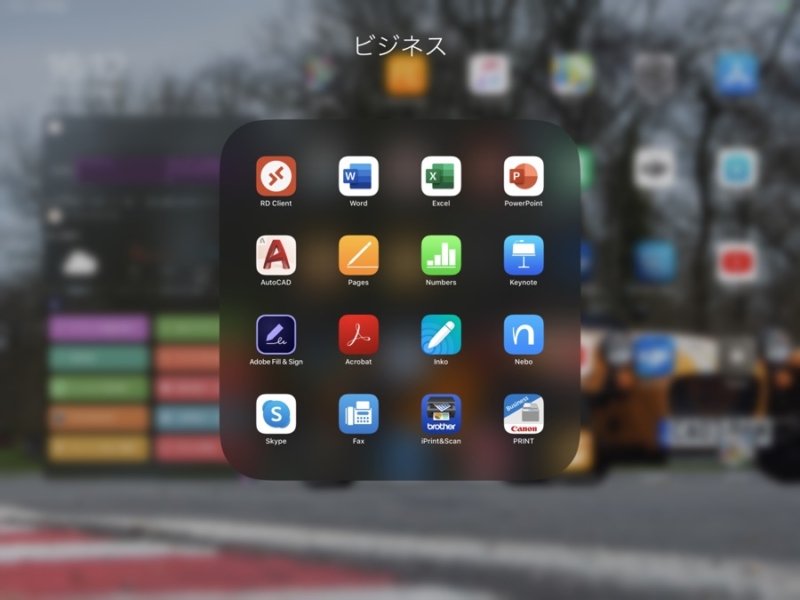Launch Microsoft Word

[x=358, y=176]
